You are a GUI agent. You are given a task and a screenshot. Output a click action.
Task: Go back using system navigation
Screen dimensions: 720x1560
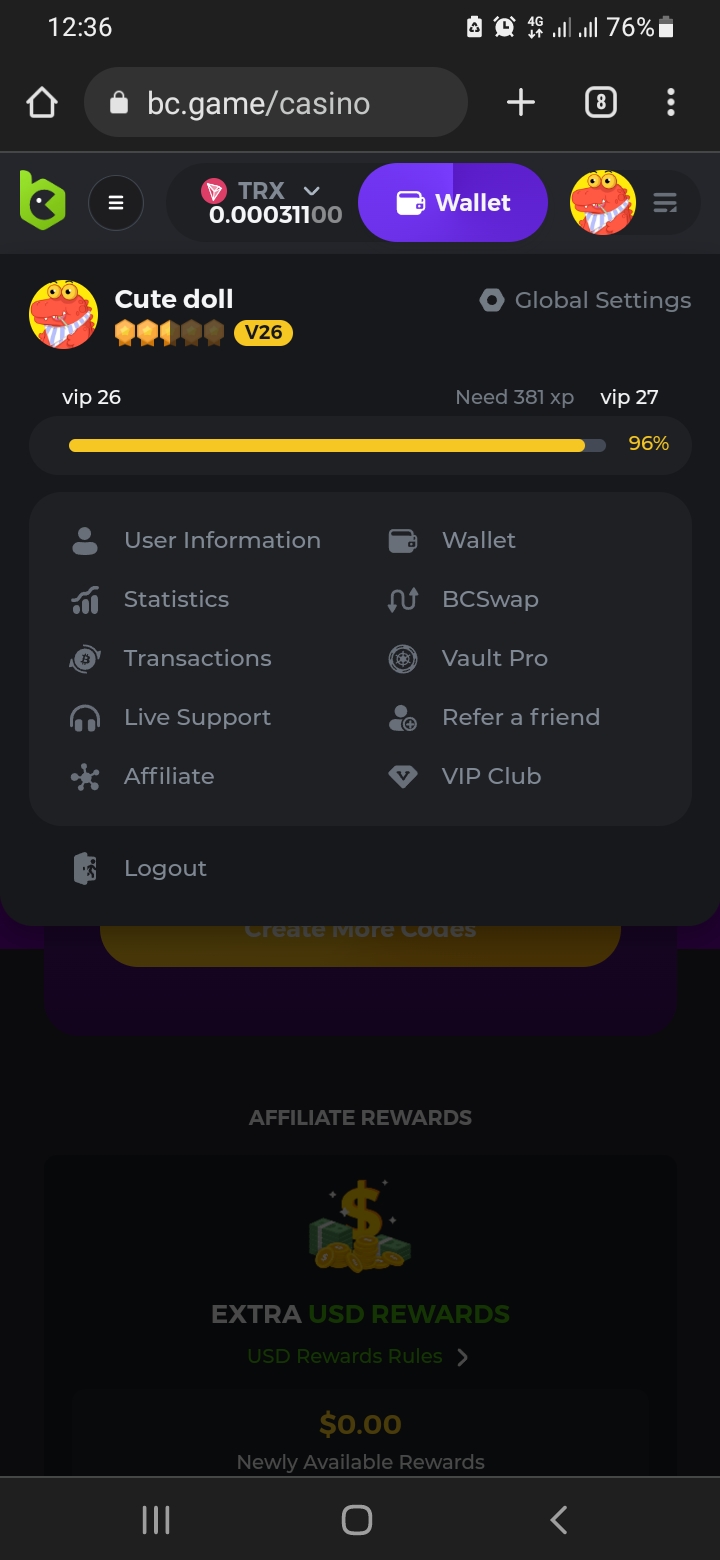(559, 1520)
